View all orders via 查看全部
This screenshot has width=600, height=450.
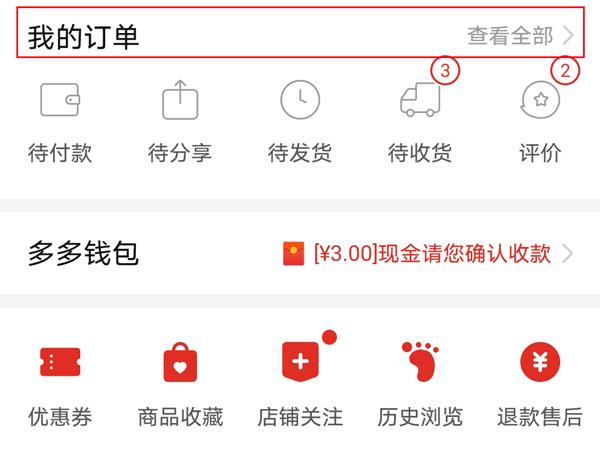(x=520, y=37)
